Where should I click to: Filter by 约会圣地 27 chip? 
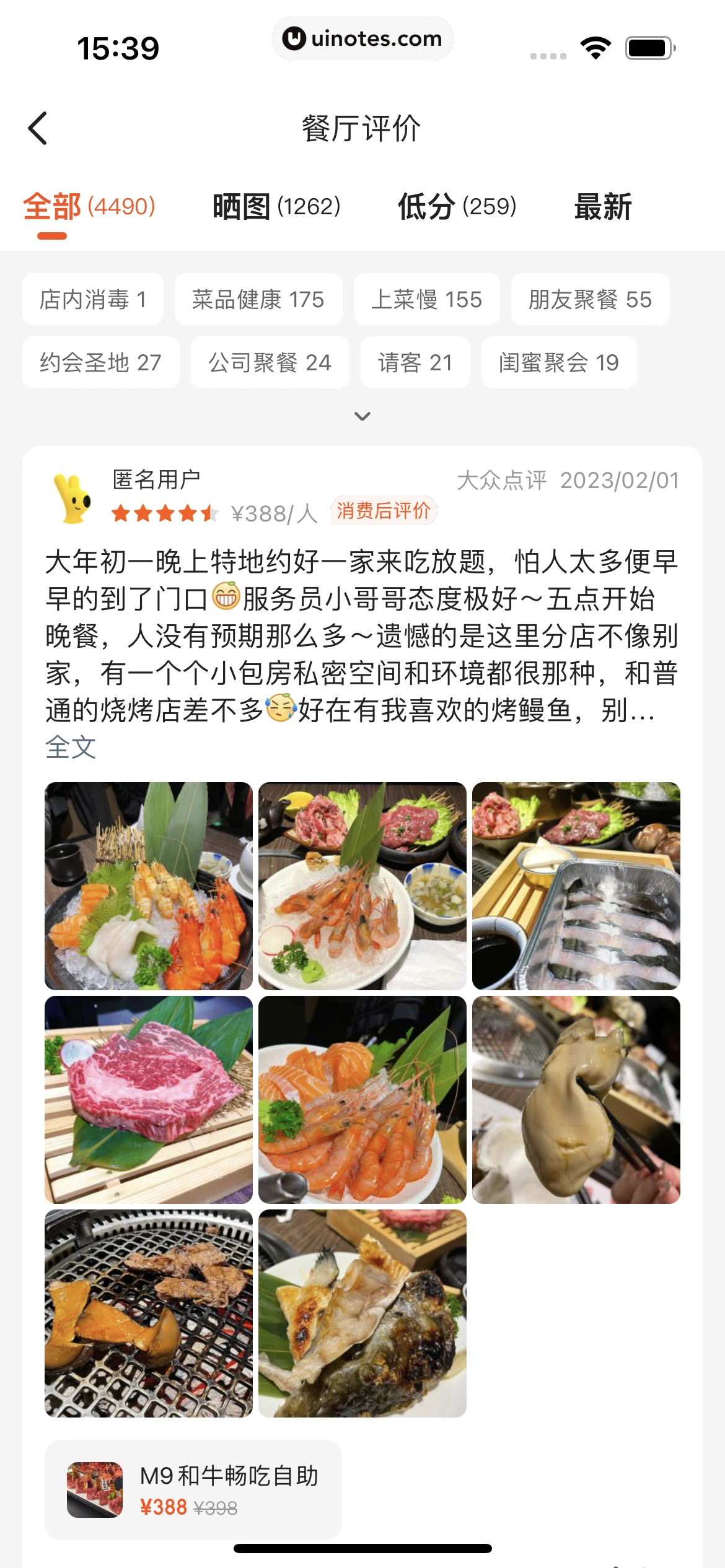click(100, 362)
